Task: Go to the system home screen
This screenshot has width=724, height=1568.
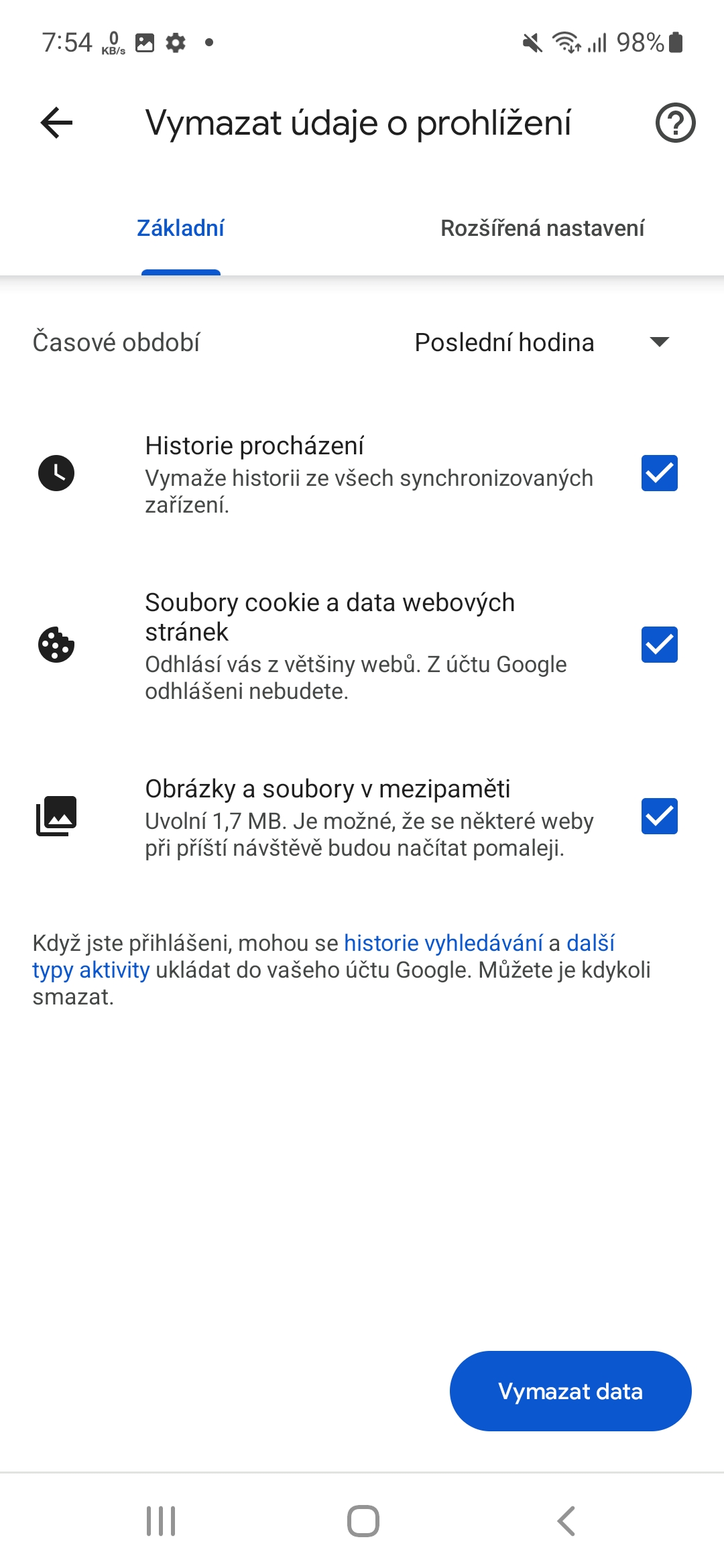Action: coord(363,1521)
